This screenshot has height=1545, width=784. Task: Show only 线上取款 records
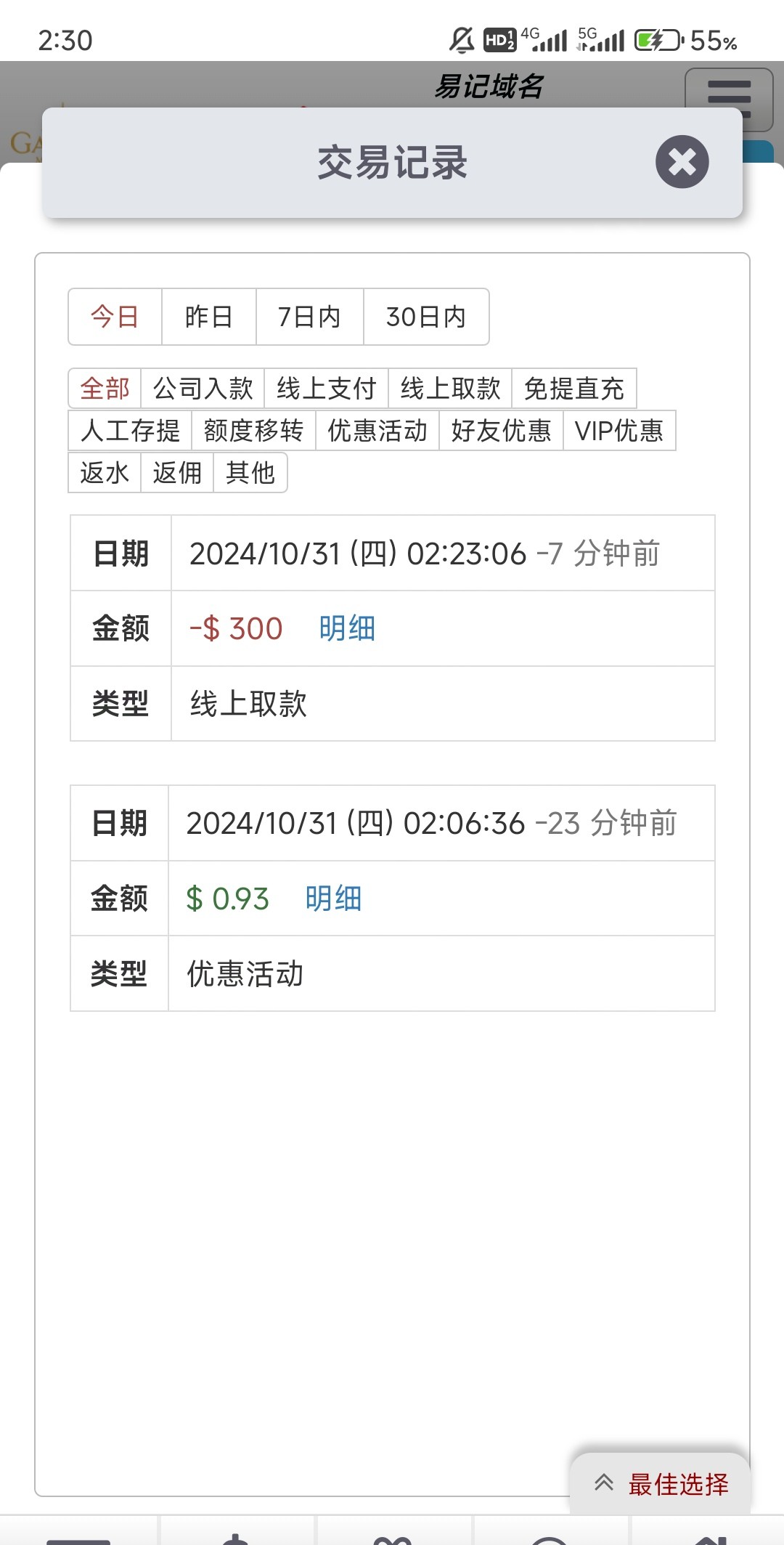(x=450, y=389)
